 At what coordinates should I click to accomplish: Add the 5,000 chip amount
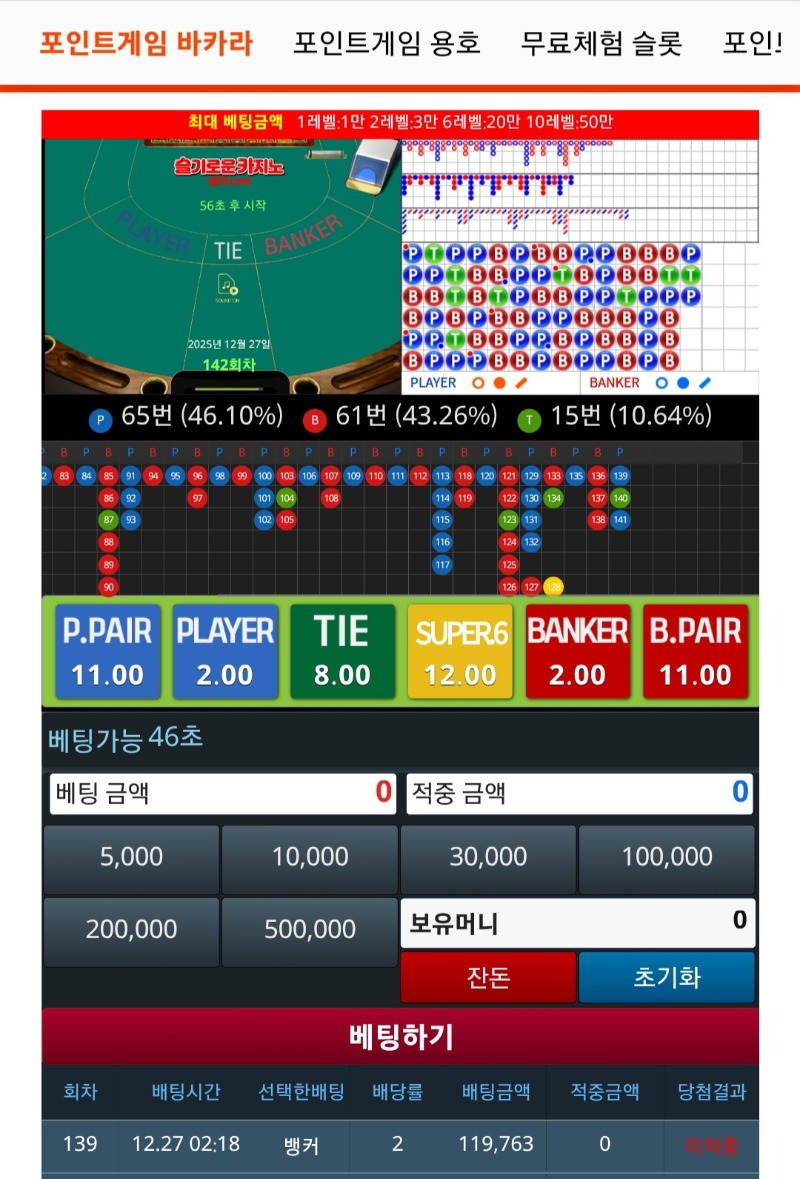[x=132, y=857]
